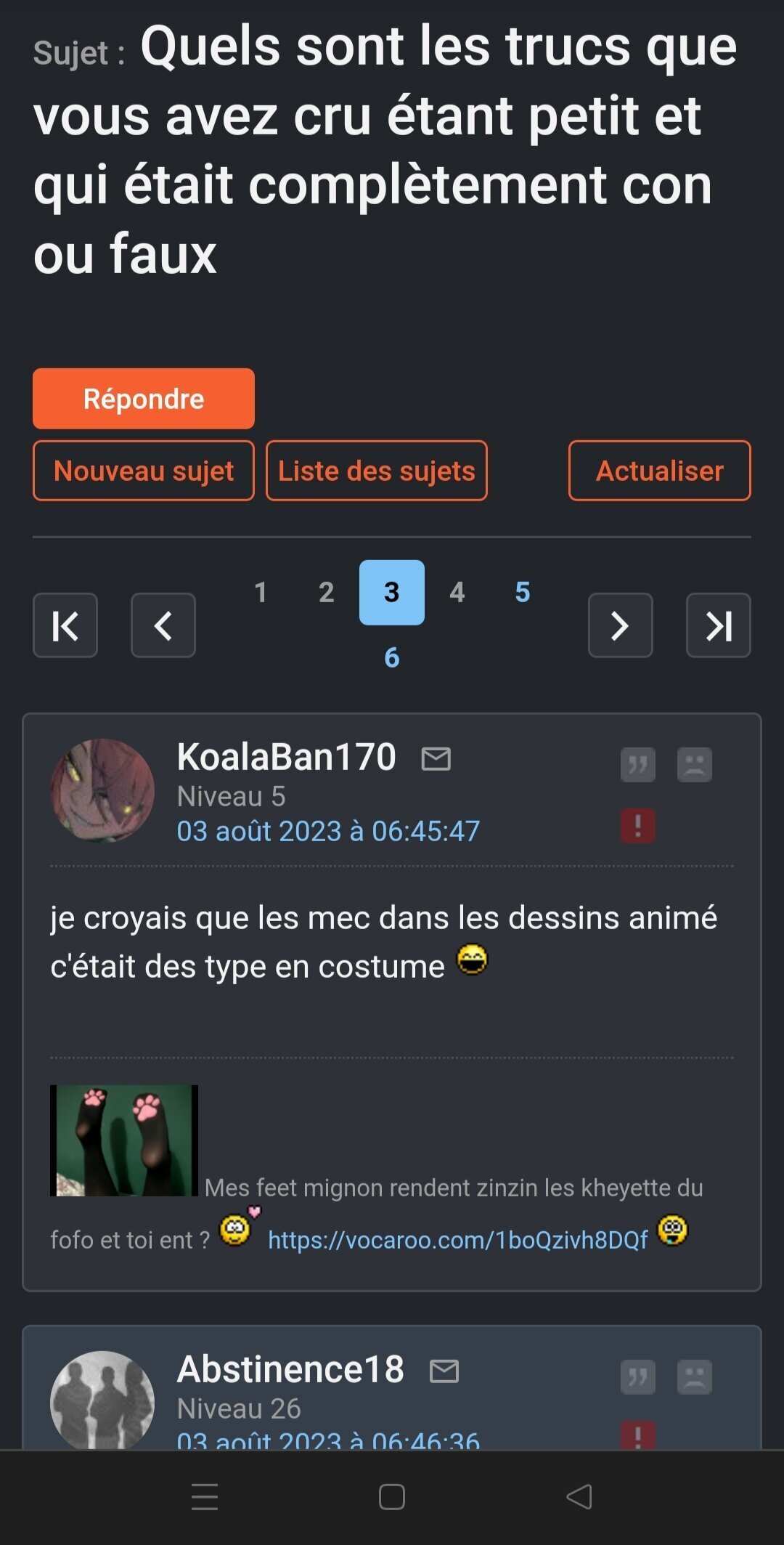Image resolution: width=784 pixels, height=1545 pixels.
Task: Go to next page arrow
Action: tap(620, 625)
